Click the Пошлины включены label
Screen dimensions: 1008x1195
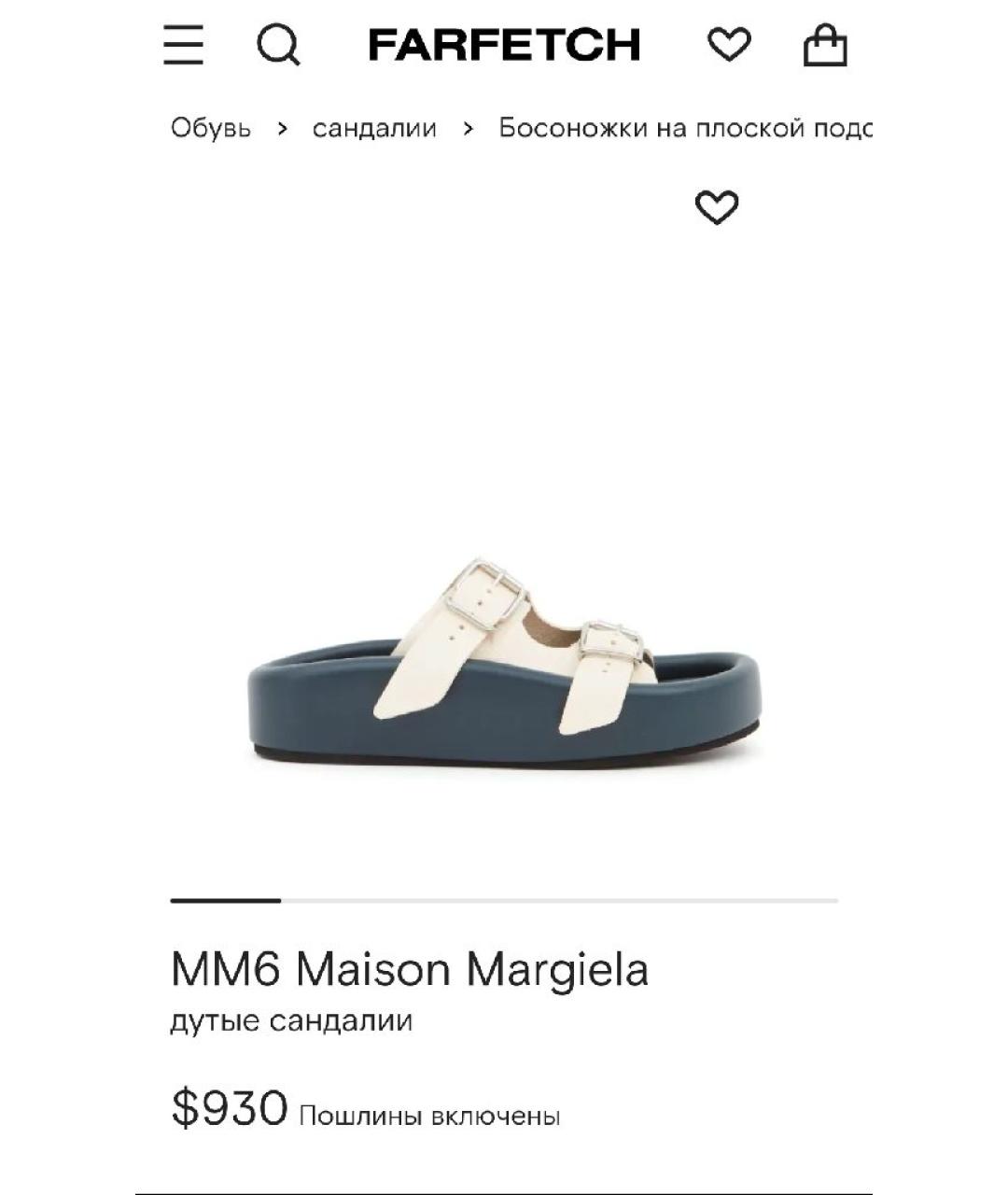(428, 1111)
